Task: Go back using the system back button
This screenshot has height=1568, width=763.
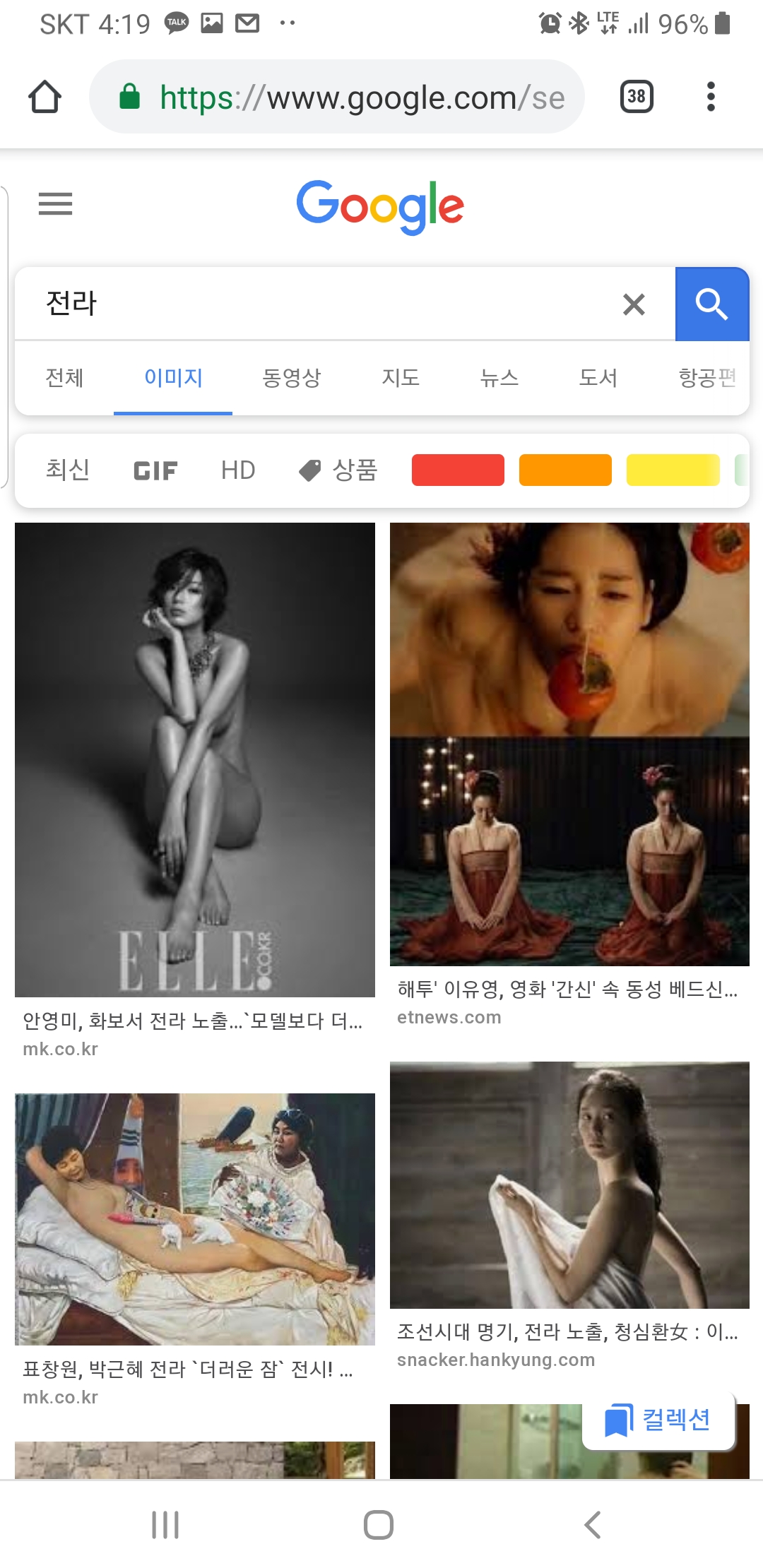Action: click(592, 1524)
